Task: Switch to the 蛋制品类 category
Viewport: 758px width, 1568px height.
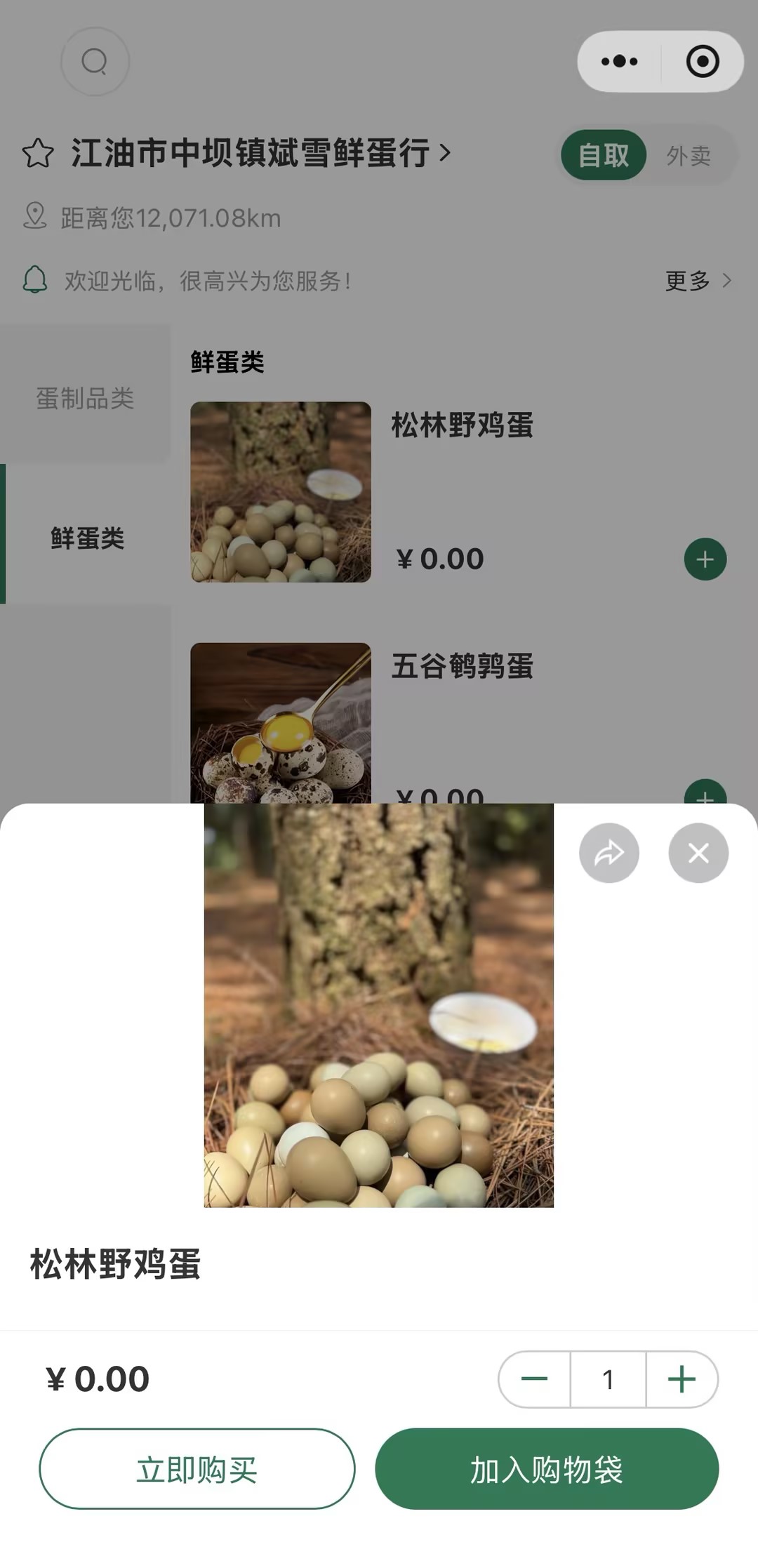Action: [85, 398]
